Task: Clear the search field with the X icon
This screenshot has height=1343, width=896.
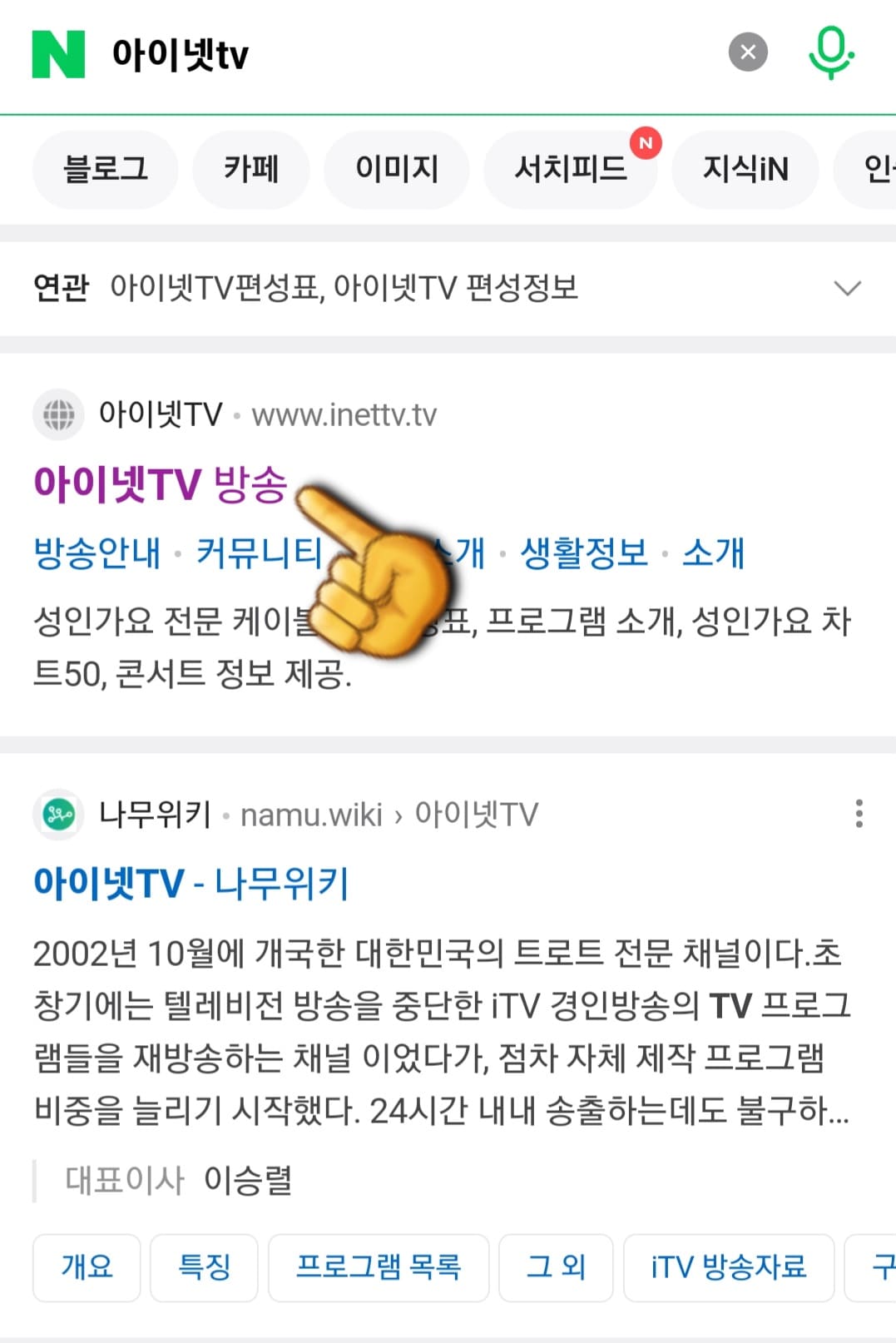Action: coord(748,52)
